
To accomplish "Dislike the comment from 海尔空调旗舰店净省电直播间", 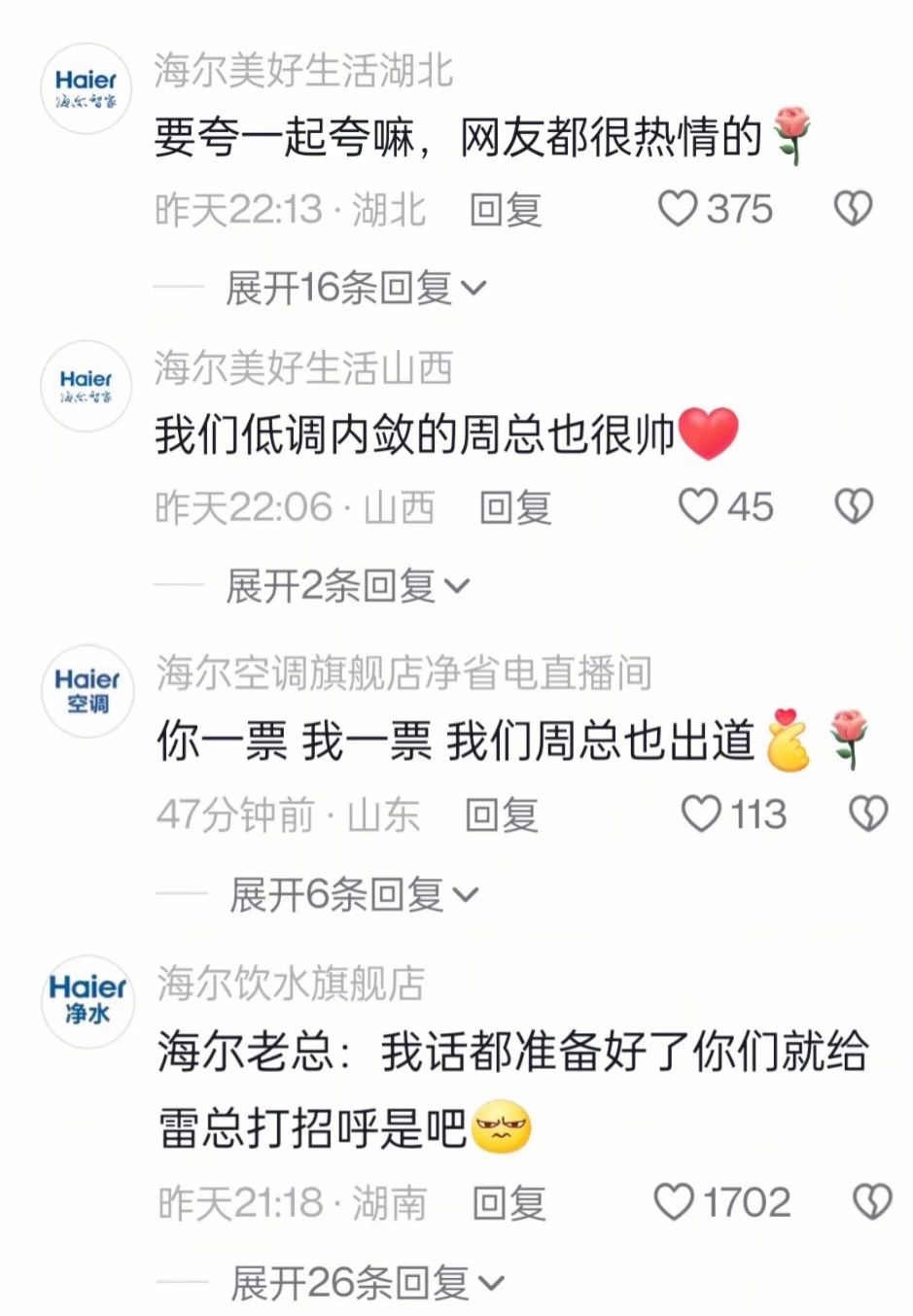I will pos(867,814).
